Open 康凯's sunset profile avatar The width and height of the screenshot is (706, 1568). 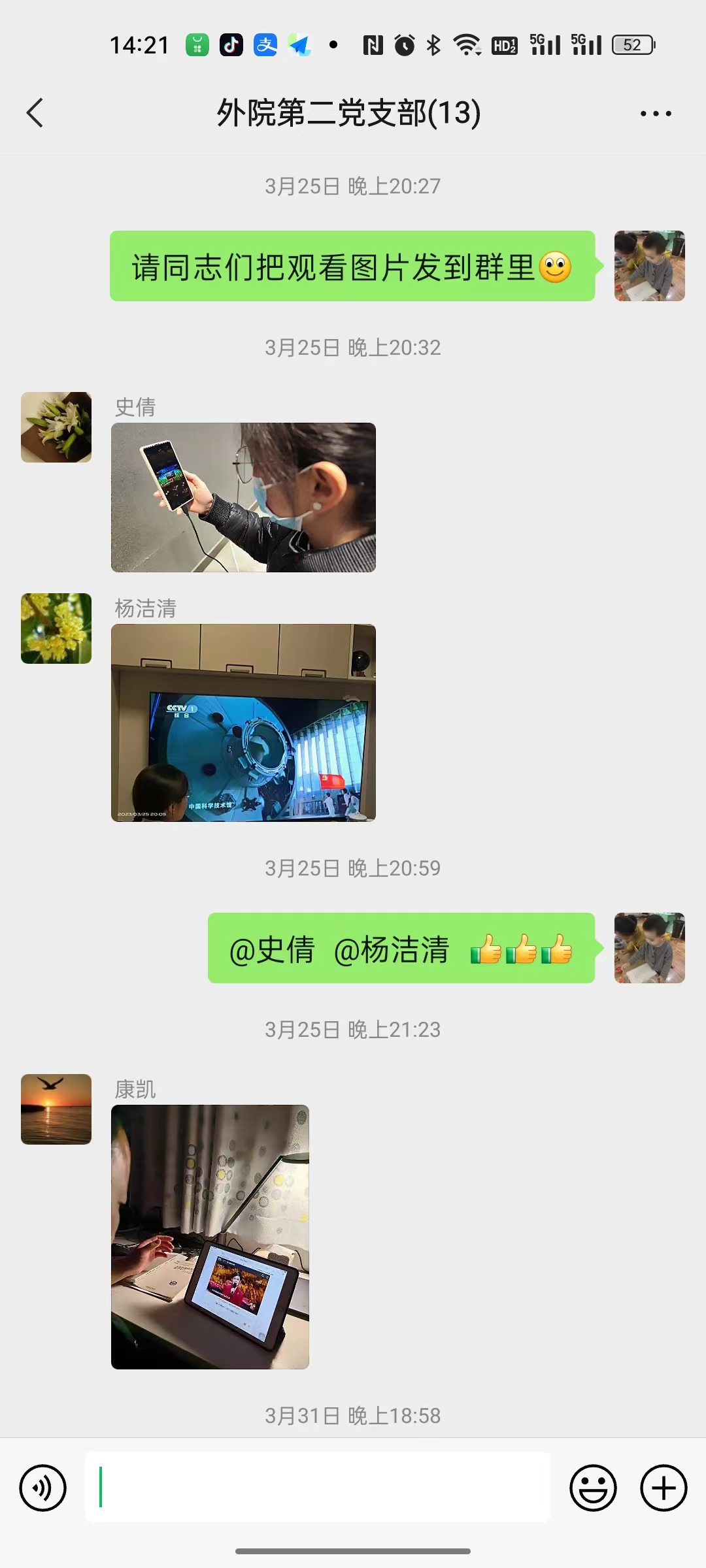point(56,1109)
